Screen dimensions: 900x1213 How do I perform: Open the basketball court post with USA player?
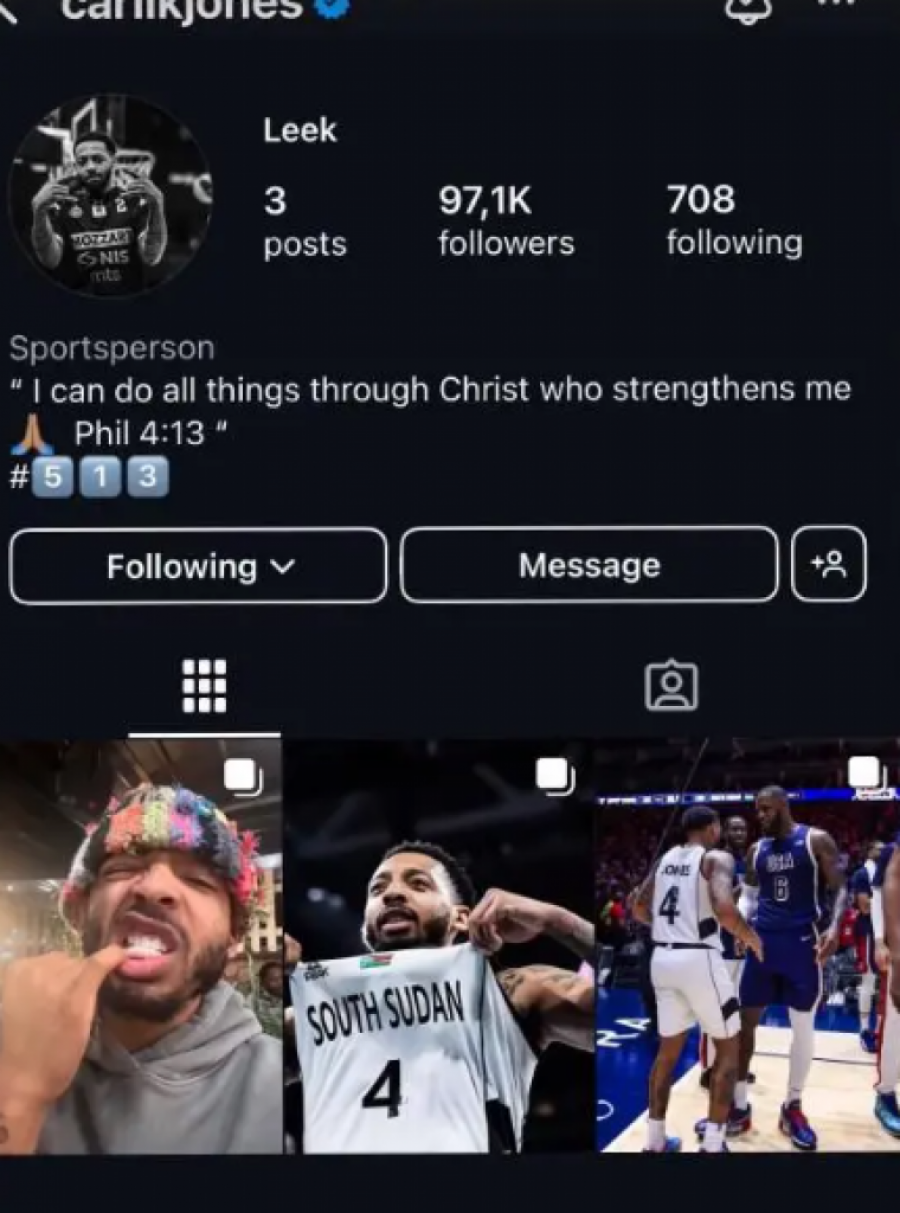748,945
